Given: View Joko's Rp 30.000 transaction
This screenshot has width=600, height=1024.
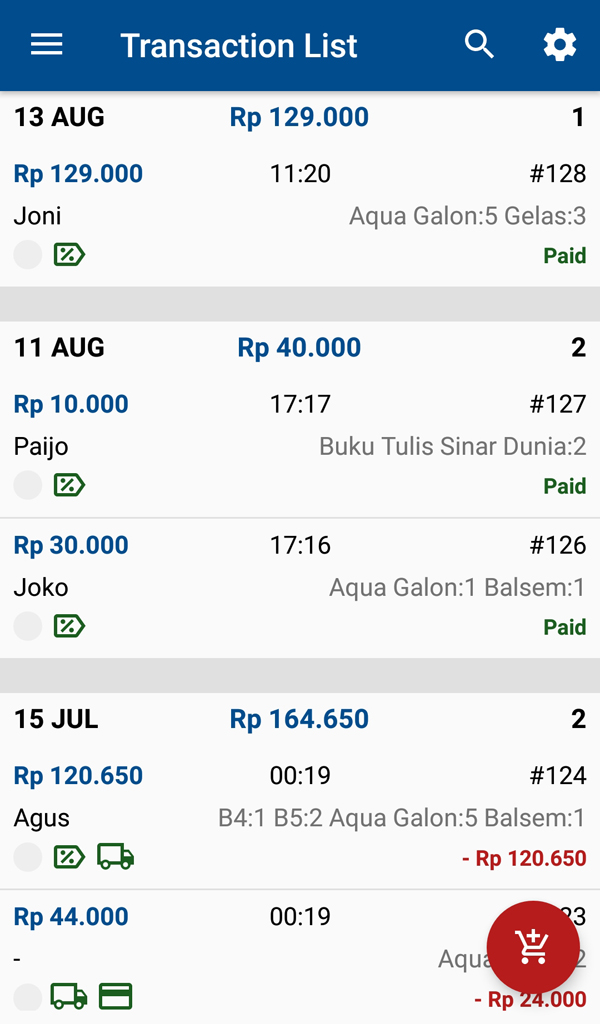Looking at the screenshot, I should tap(300, 588).
